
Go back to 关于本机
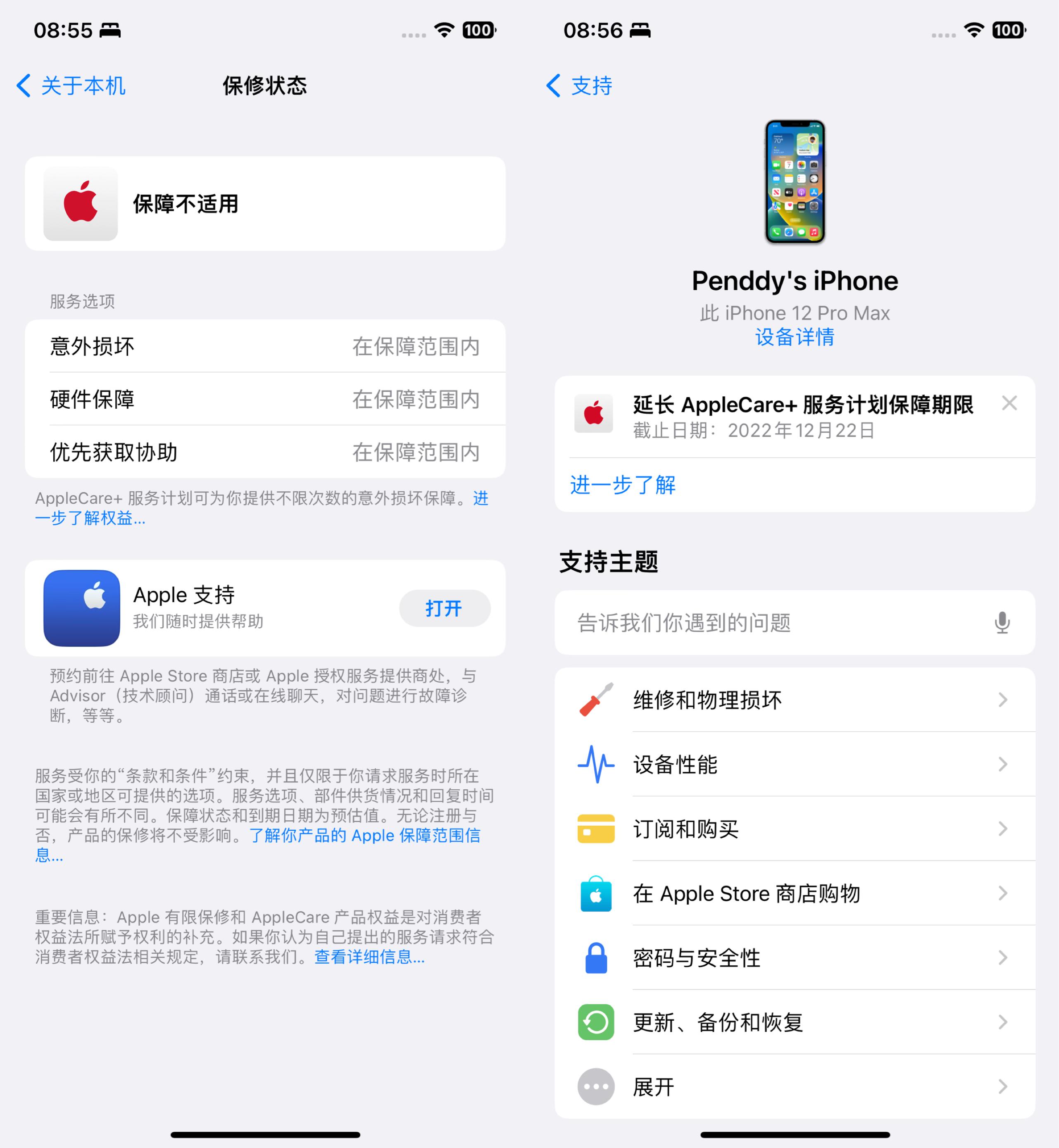(71, 86)
